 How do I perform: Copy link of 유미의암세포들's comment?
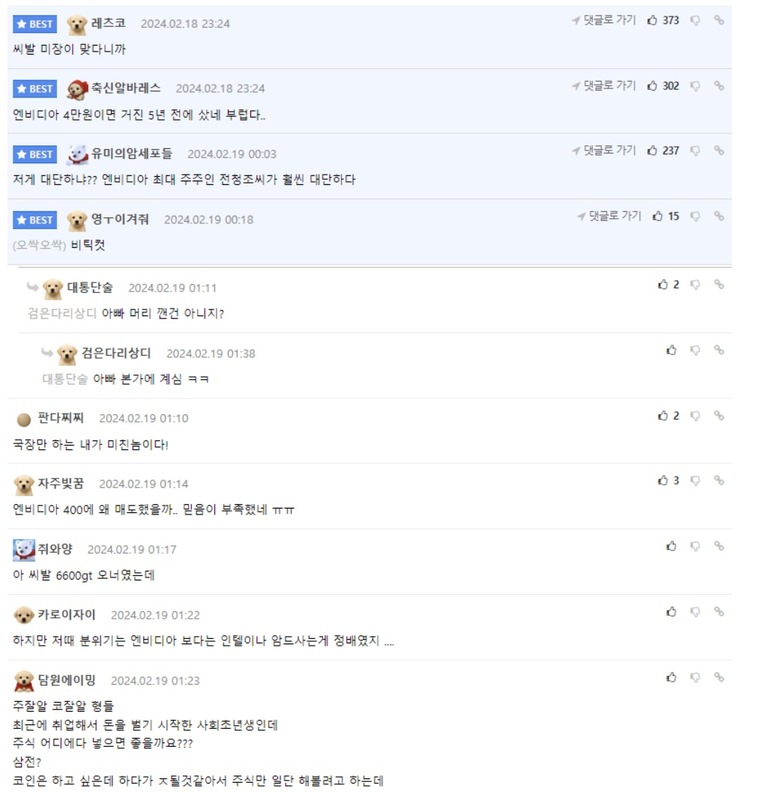click(x=719, y=151)
